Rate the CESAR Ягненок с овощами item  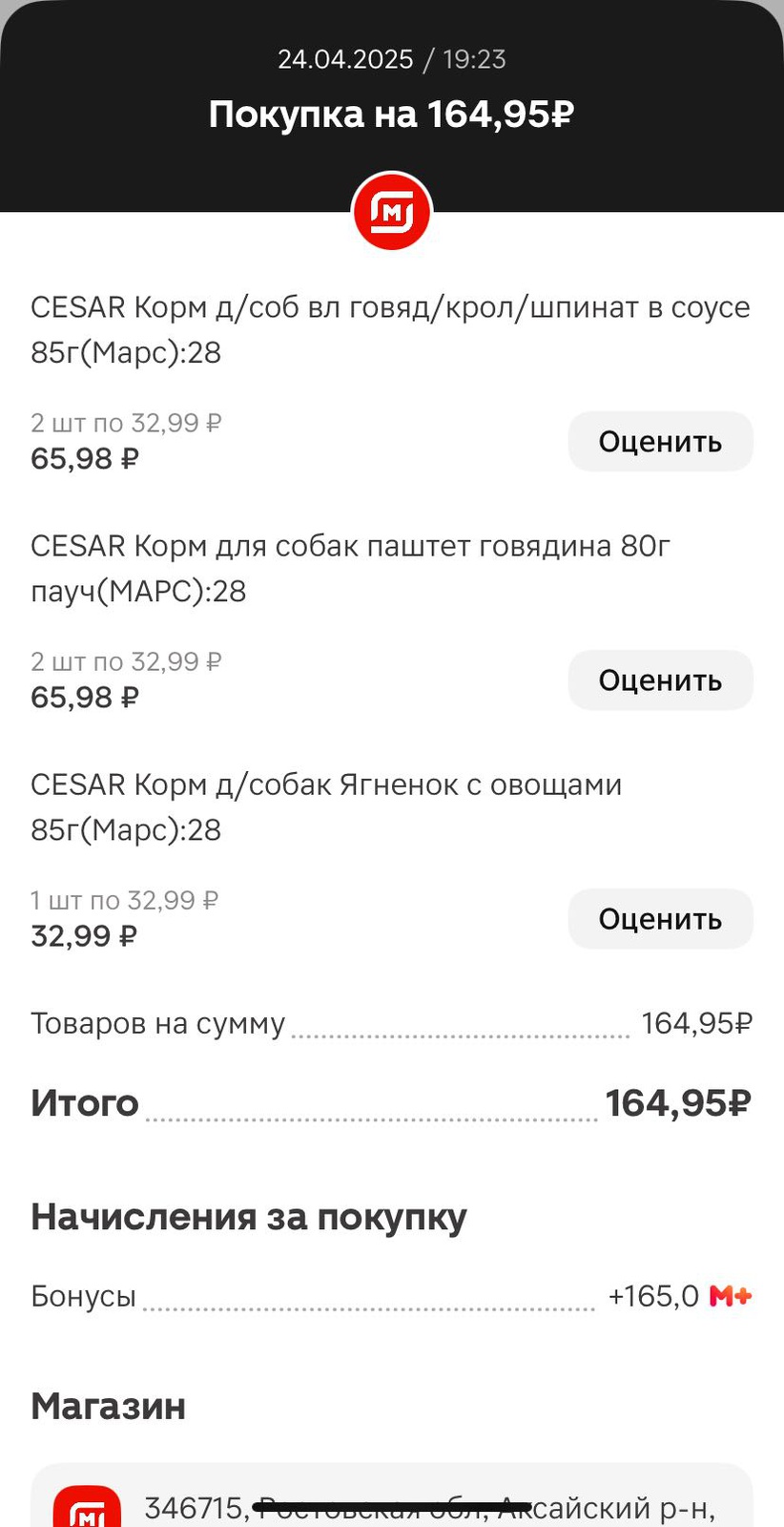[660, 919]
